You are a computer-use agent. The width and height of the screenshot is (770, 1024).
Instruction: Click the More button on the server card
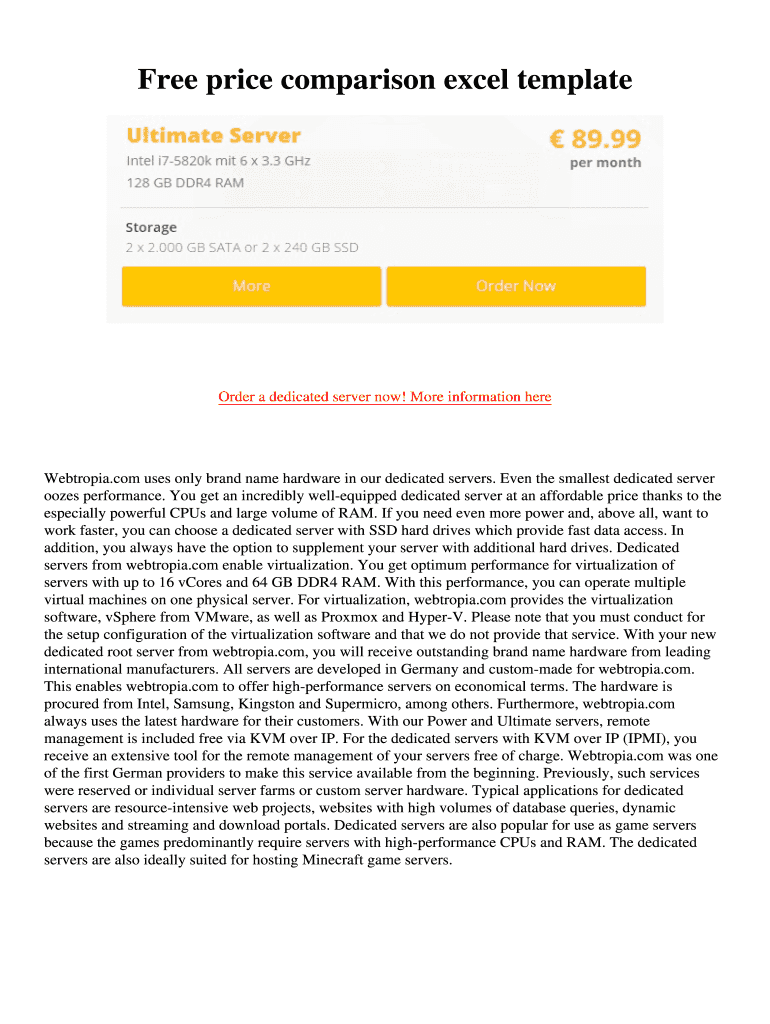[x=251, y=286]
